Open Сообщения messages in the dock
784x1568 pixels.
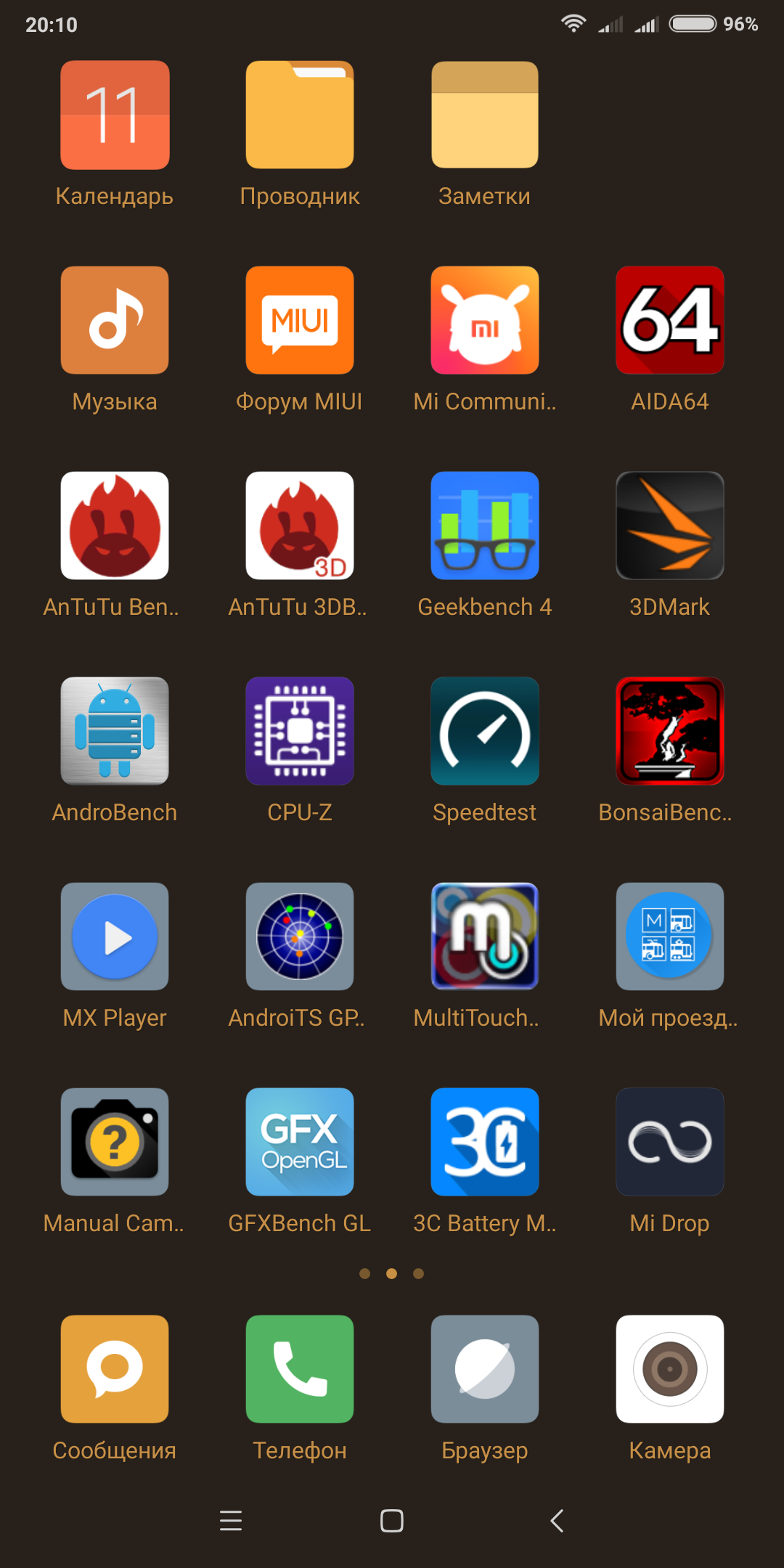coord(115,1369)
